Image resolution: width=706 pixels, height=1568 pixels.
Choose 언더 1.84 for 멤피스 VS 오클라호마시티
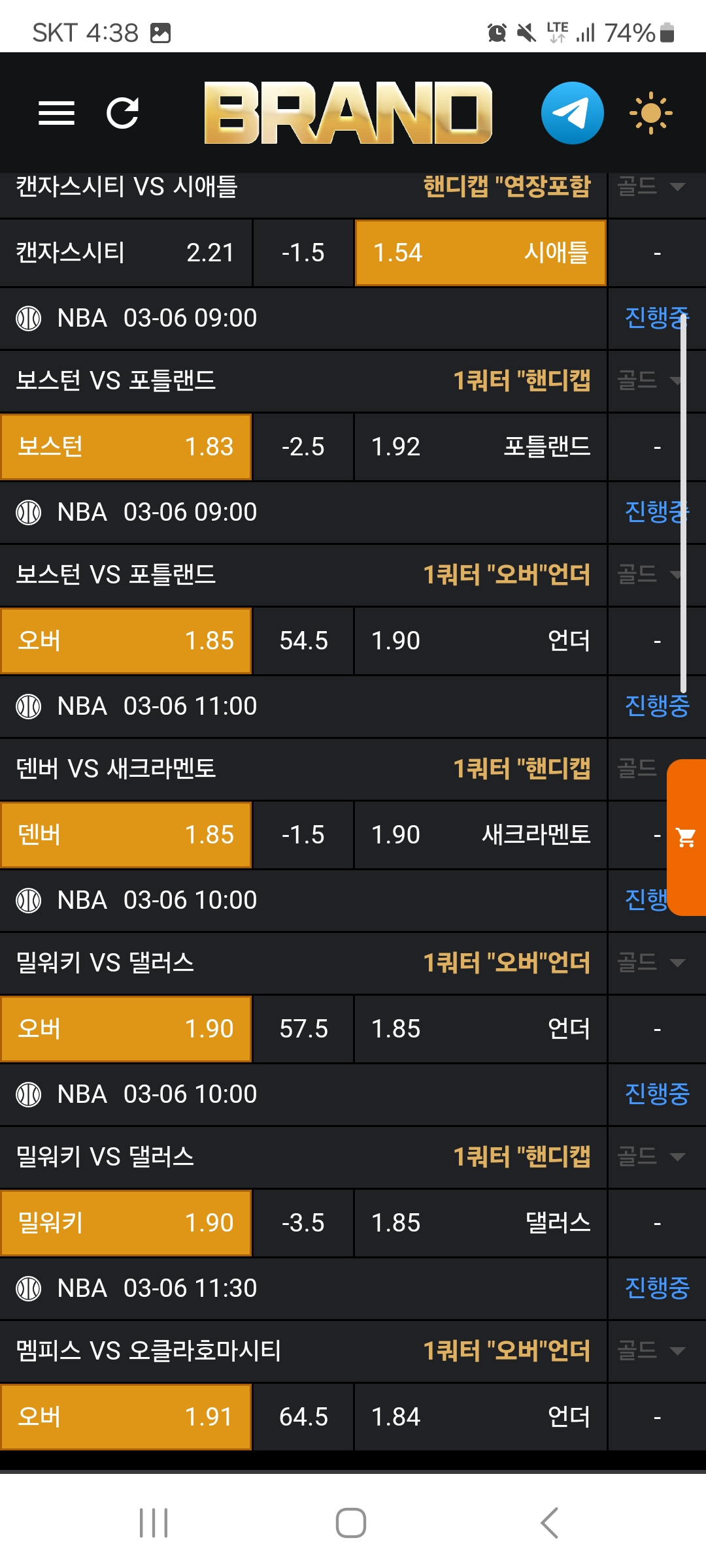tap(480, 1417)
